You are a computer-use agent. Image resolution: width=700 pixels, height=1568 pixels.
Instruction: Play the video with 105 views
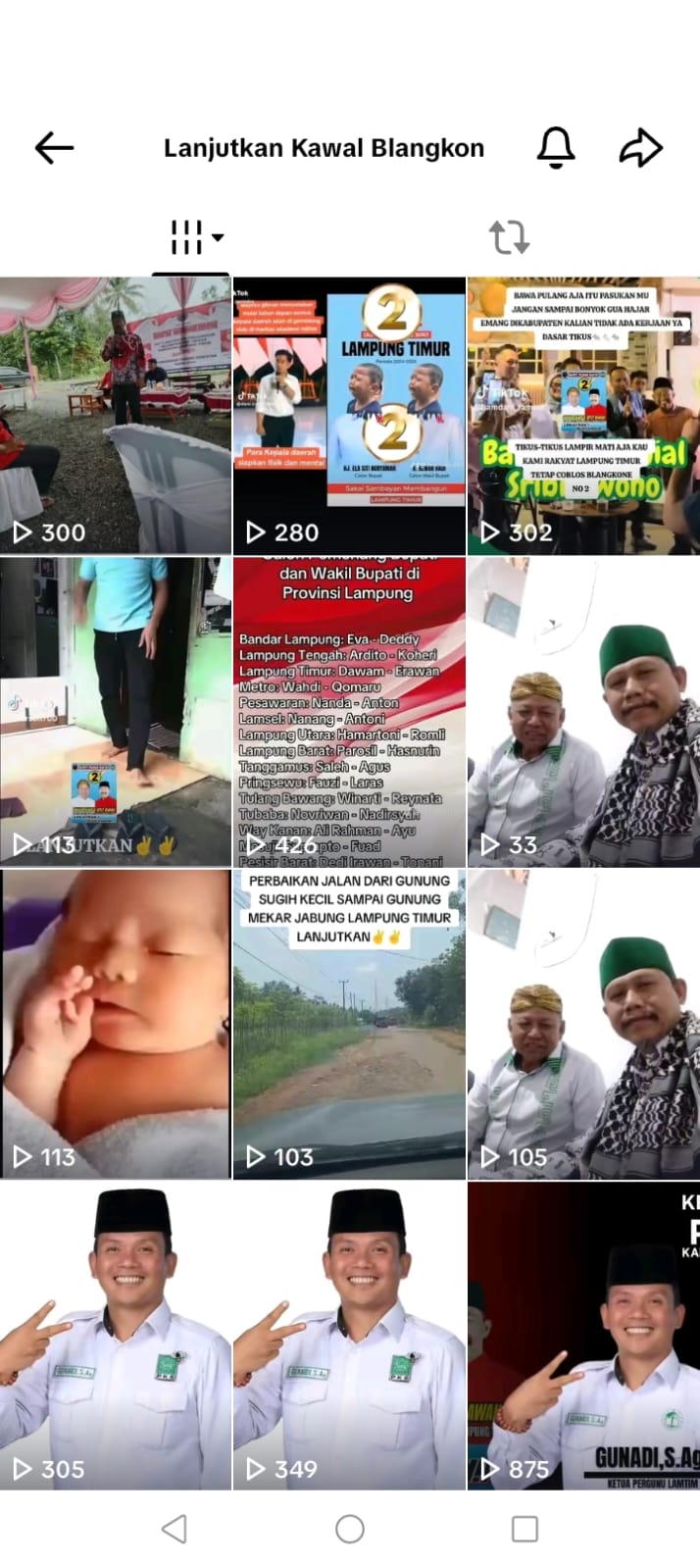pos(583,1024)
